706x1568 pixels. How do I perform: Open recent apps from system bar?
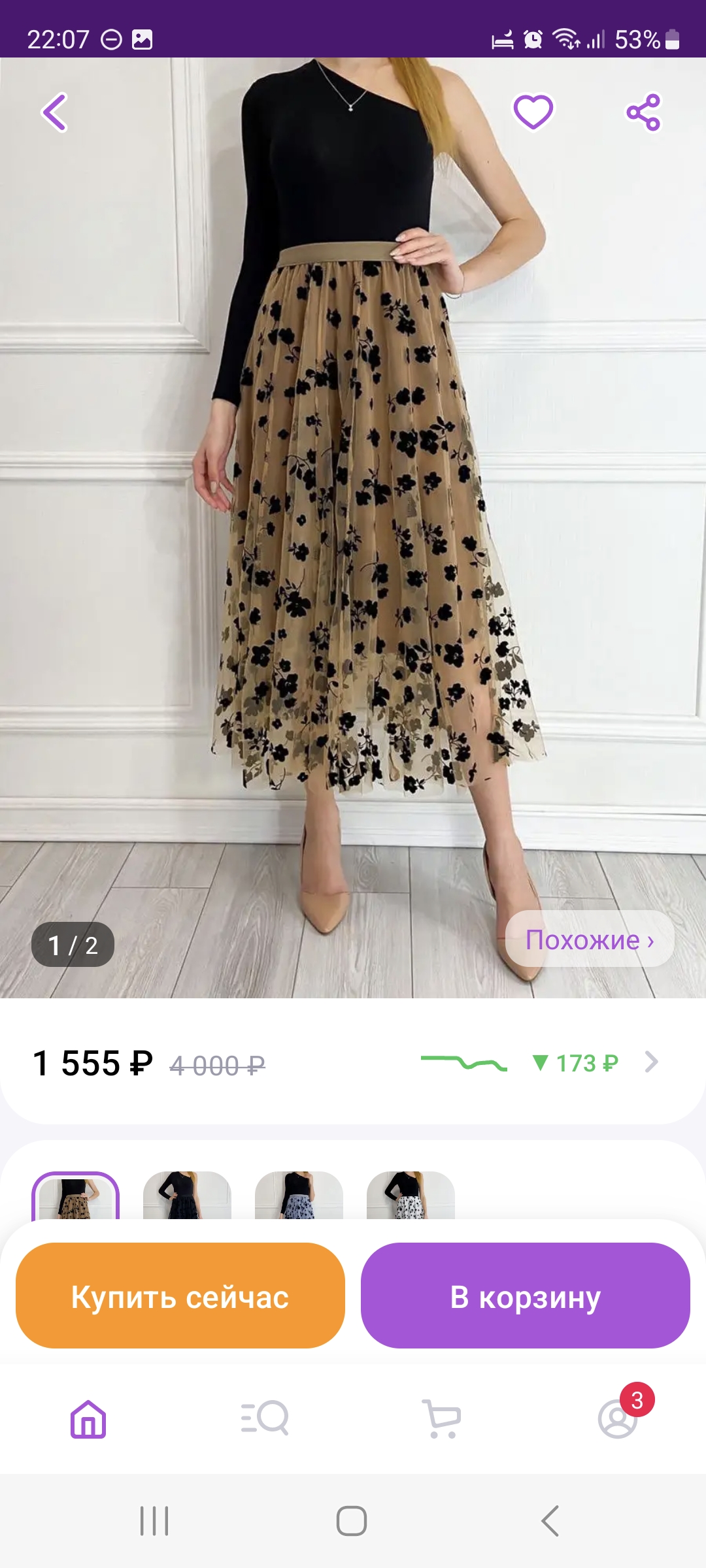pos(154,1521)
